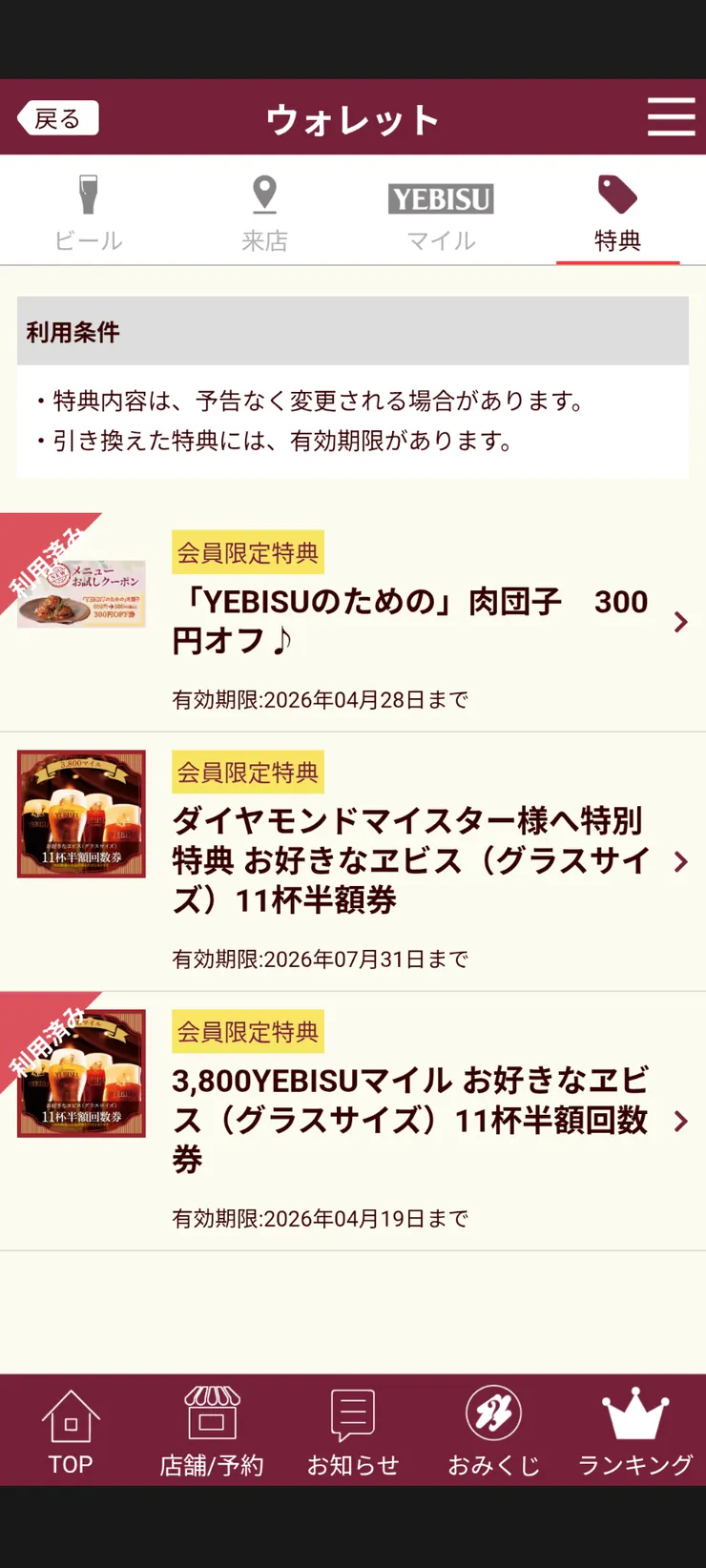Open the 会員限定特典 meat dumpling coupon link
Screen dimensions: 706x1568
click(x=247, y=551)
